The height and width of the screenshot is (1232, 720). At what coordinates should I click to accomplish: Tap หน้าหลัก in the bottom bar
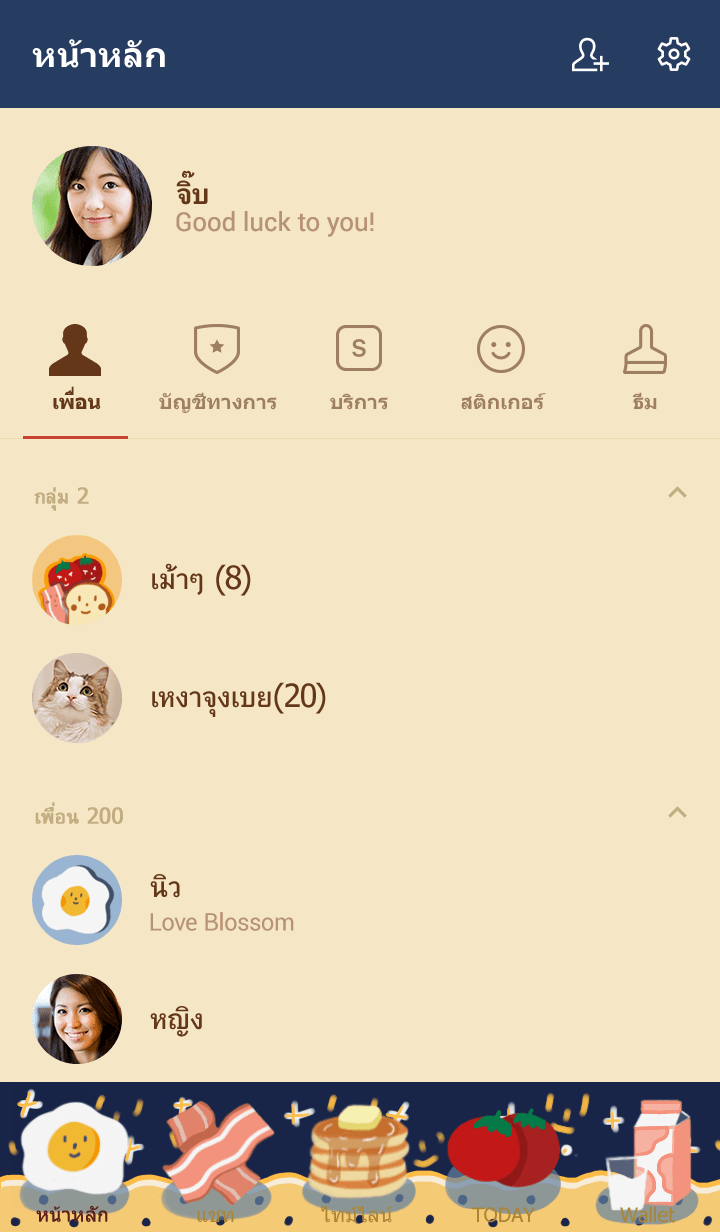(x=73, y=1160)
